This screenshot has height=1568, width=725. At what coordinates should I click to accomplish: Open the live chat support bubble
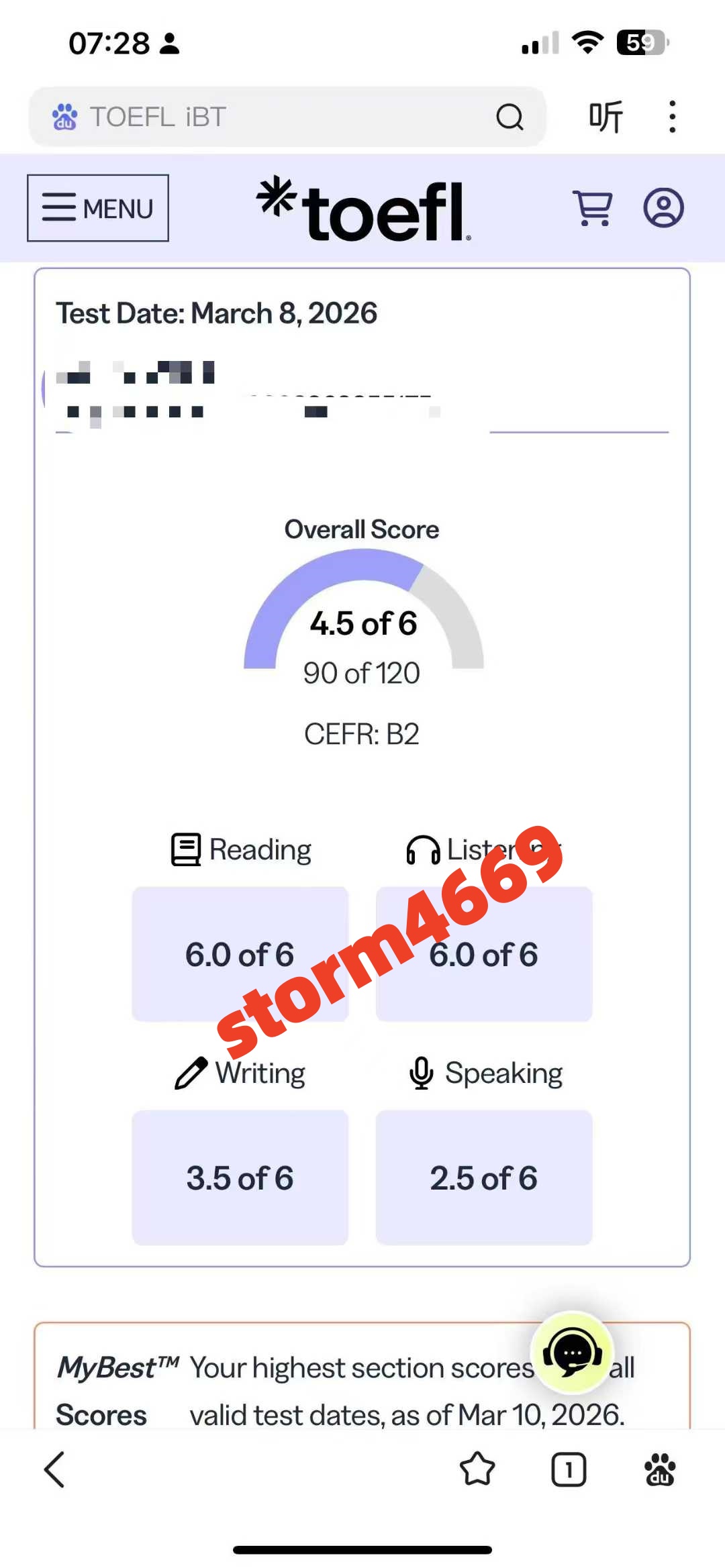(572, 1352)
